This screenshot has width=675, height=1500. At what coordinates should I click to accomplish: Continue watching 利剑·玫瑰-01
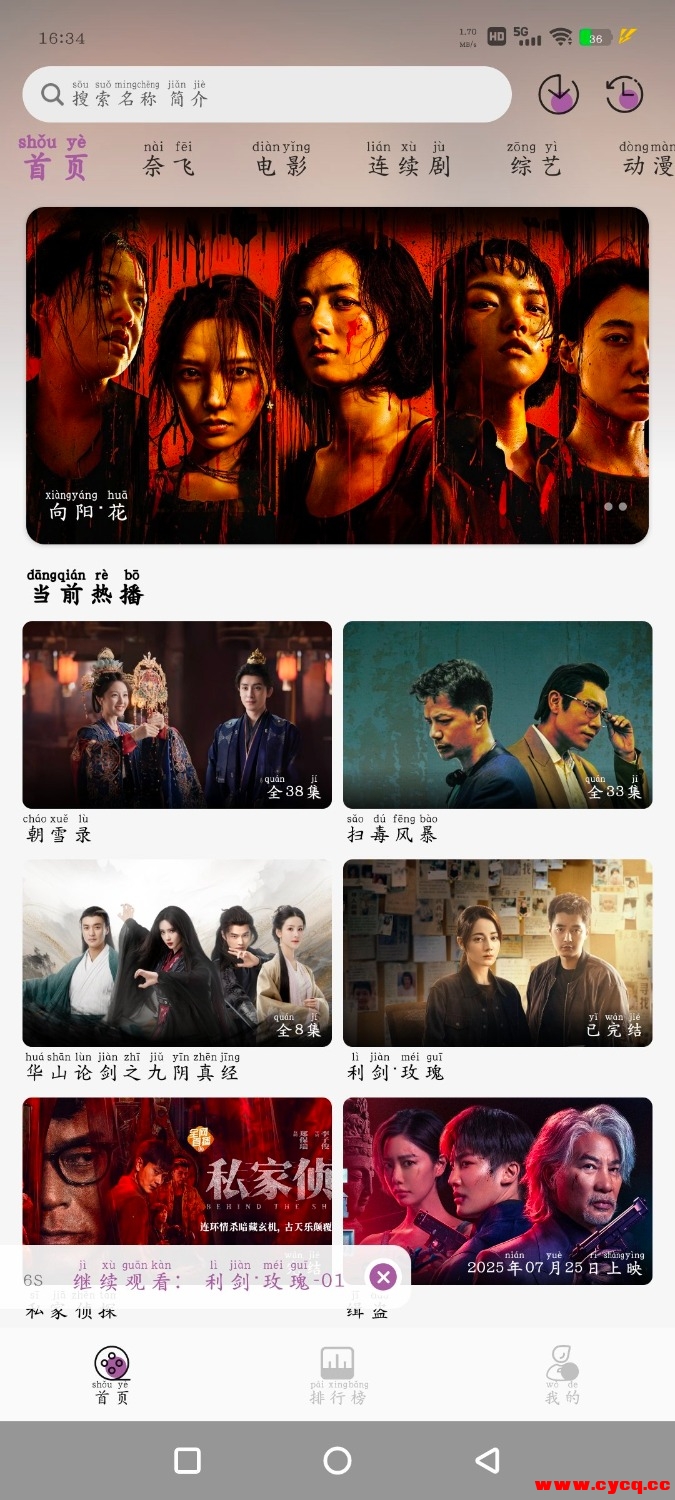click(208, 1280)
